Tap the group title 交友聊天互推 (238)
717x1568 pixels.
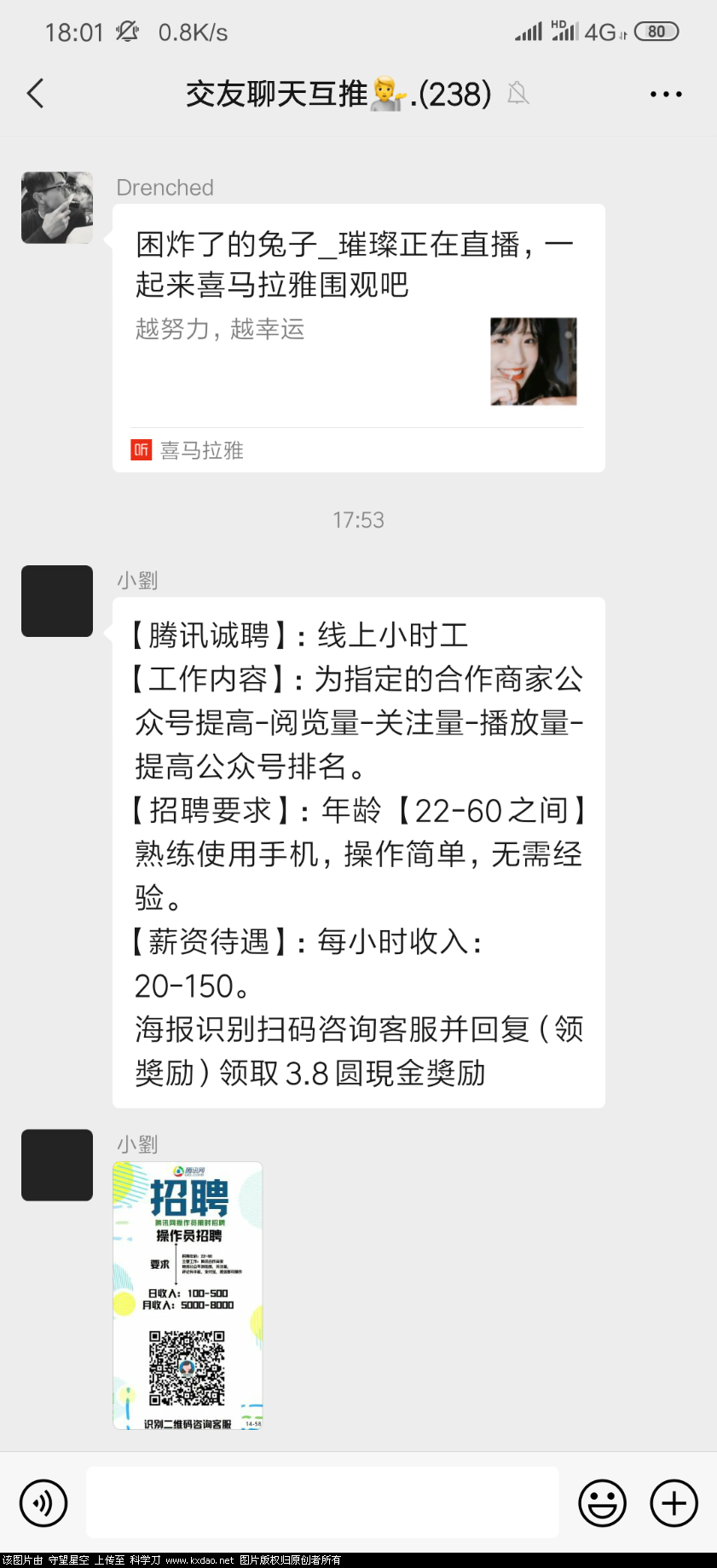pyautogui.click(x=338, y=95)
